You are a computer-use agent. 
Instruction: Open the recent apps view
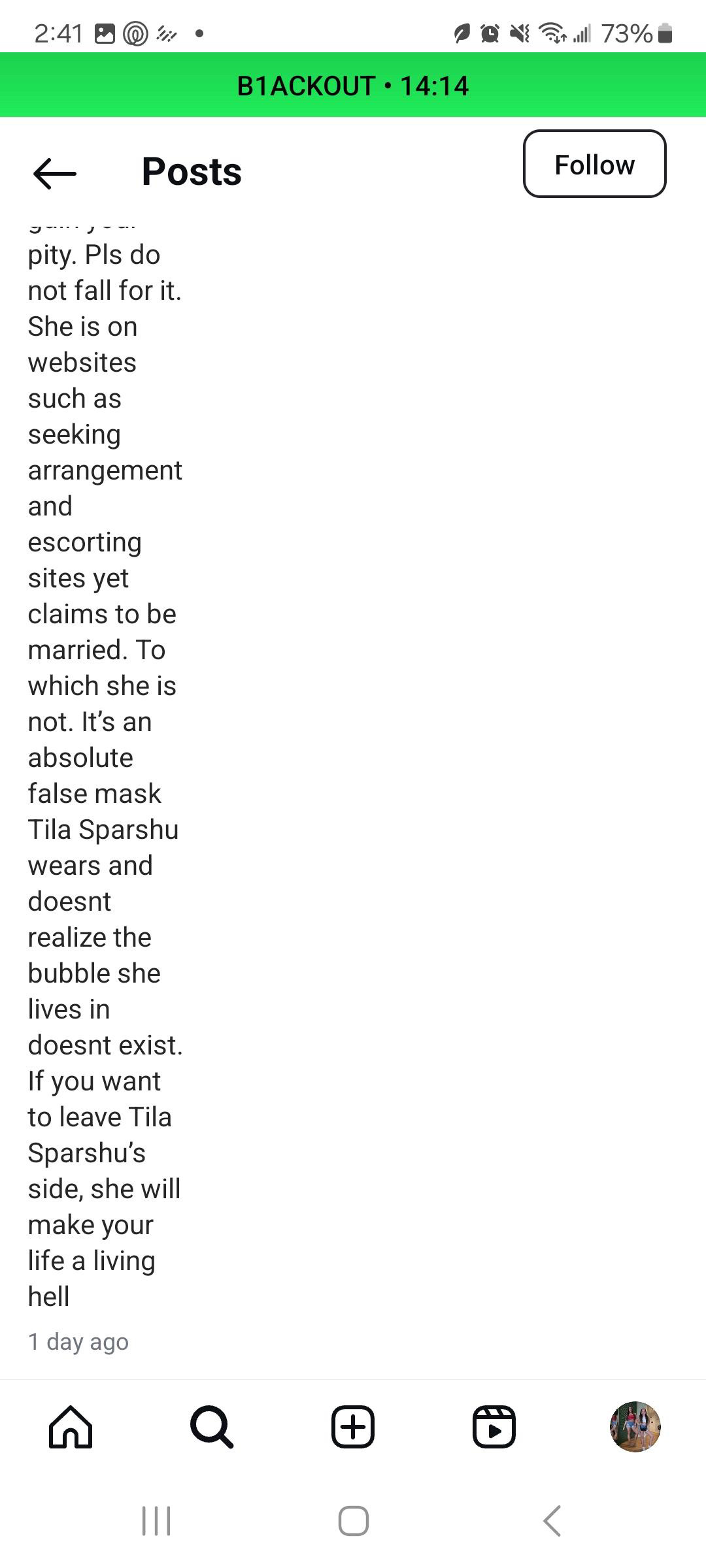coord(156,1521)
